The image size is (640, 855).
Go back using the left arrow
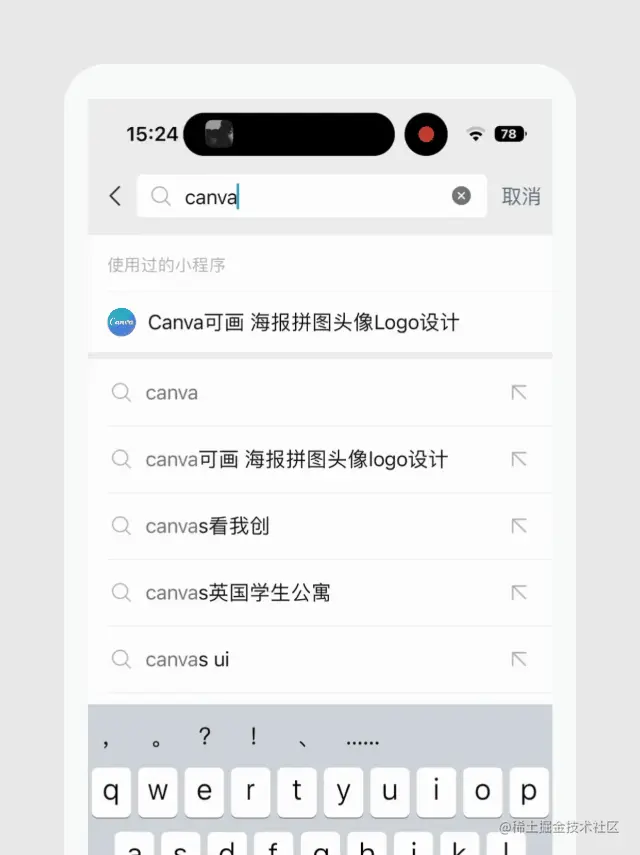115,196
